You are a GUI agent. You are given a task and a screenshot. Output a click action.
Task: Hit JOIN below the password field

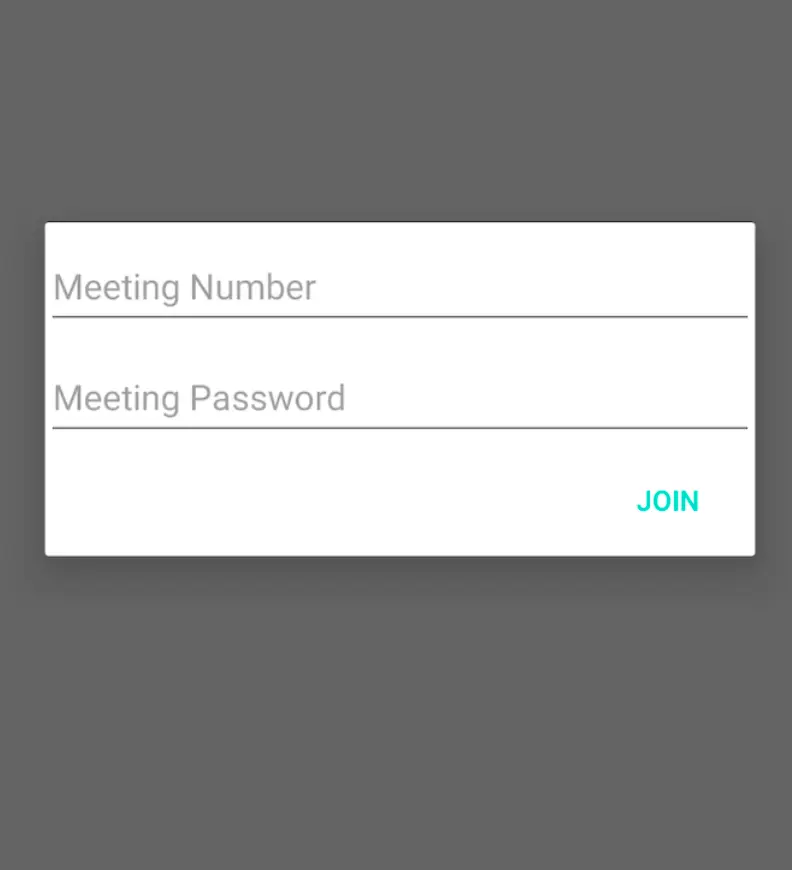(x=667, y=501)
